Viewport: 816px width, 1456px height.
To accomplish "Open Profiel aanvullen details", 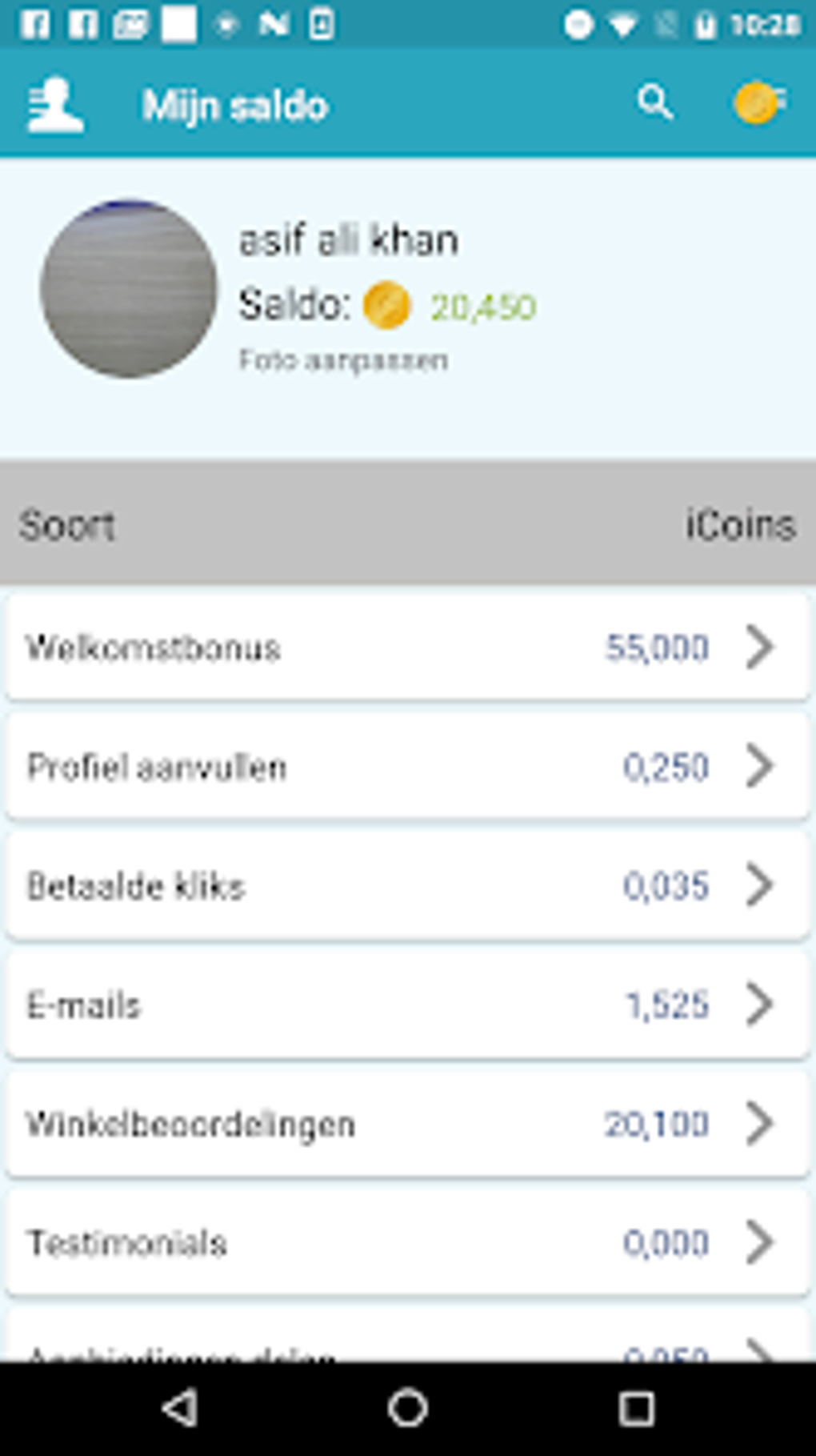I will click(408, 766).
